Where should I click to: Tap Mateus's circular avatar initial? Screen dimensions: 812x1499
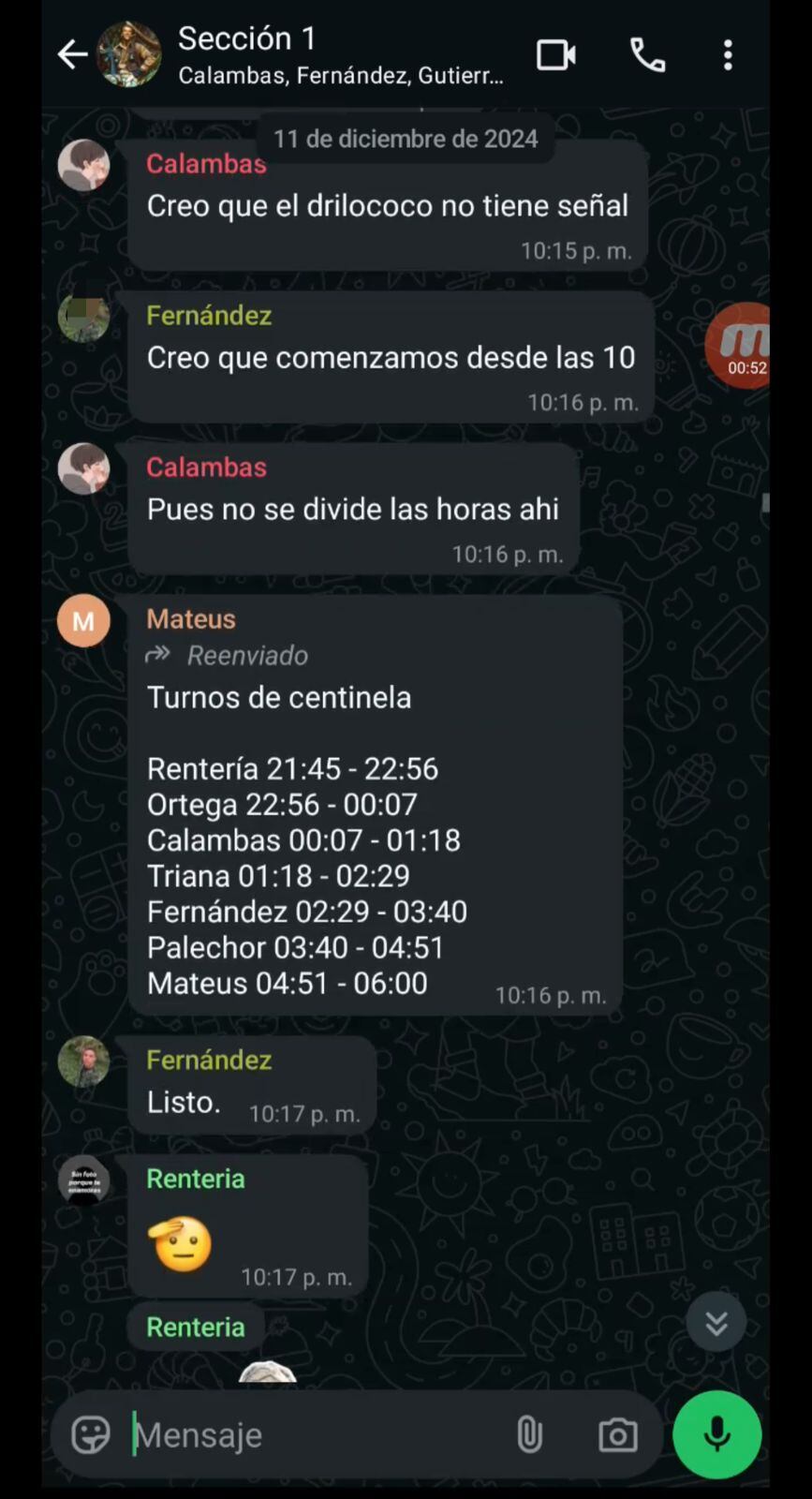(83, 620)
